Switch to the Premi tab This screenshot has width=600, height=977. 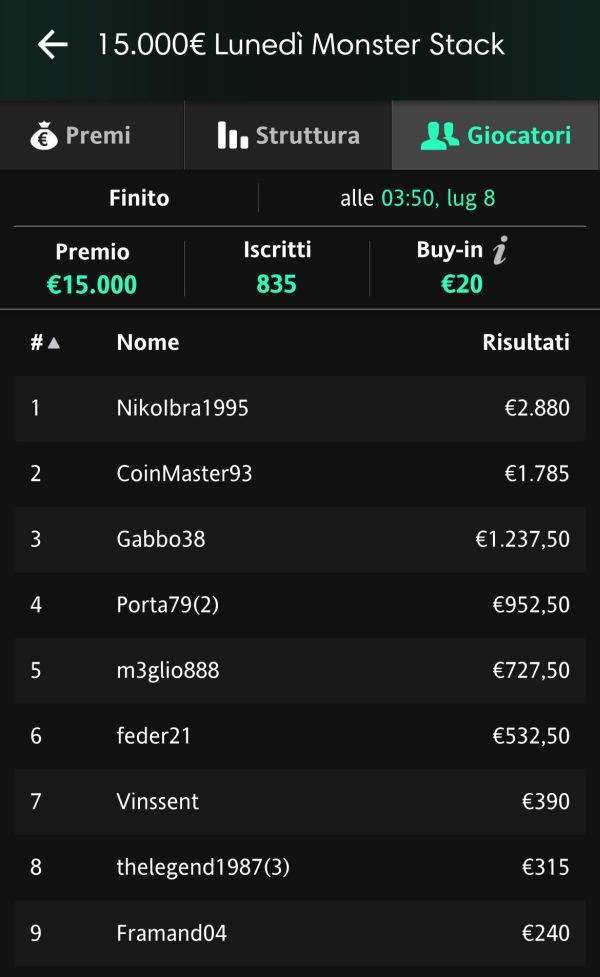tap(92, 135)
